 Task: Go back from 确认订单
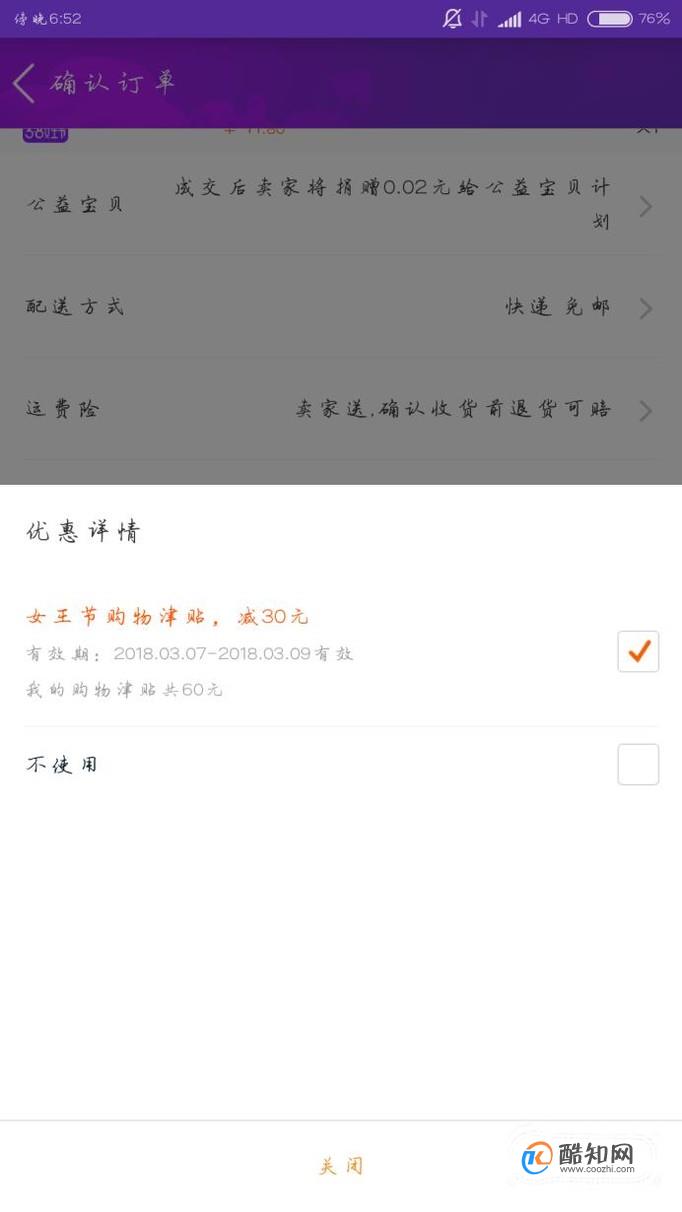click(24, 83)
